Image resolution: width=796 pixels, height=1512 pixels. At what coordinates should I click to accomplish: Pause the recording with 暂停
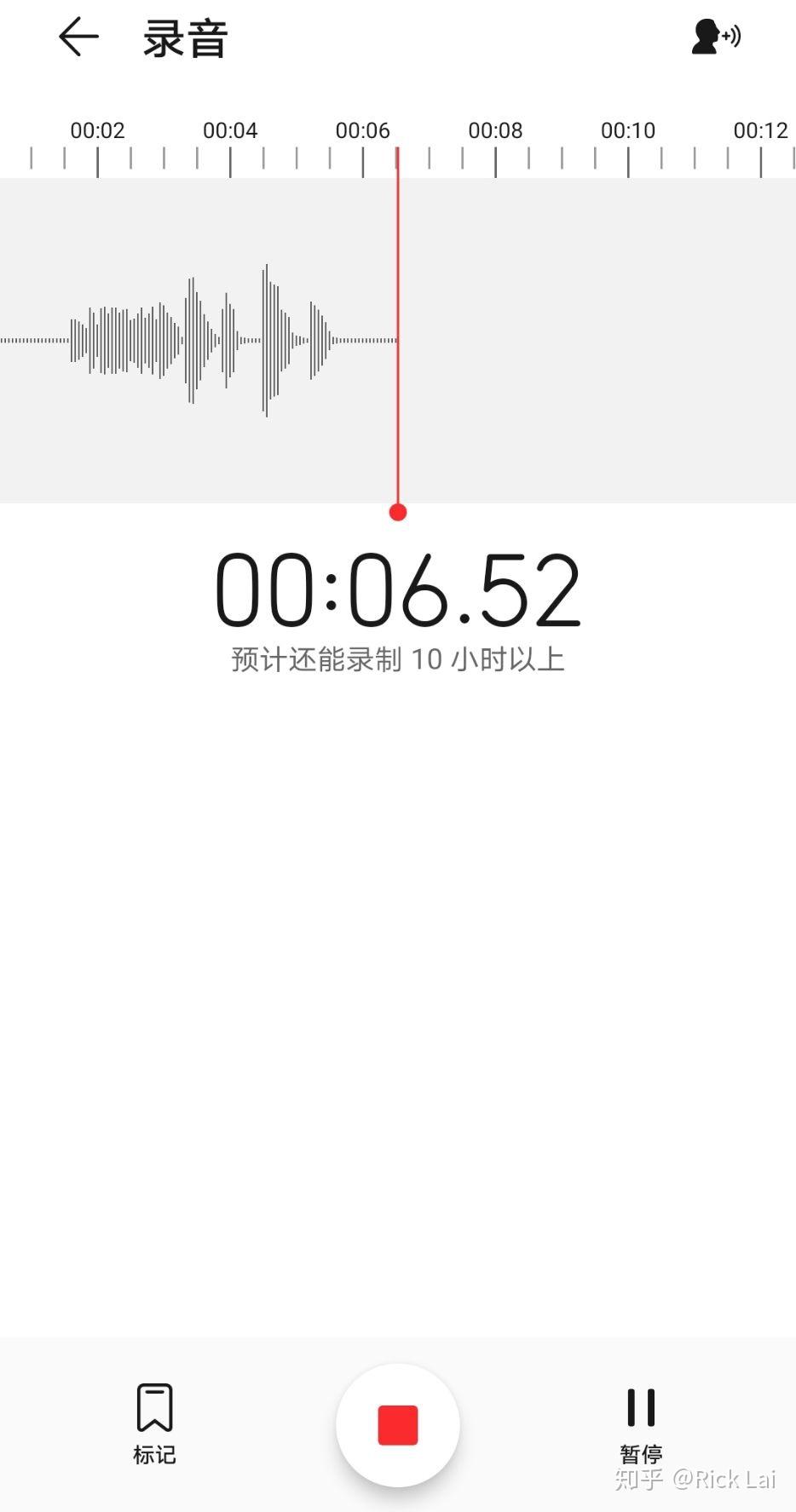(641, 1423)
